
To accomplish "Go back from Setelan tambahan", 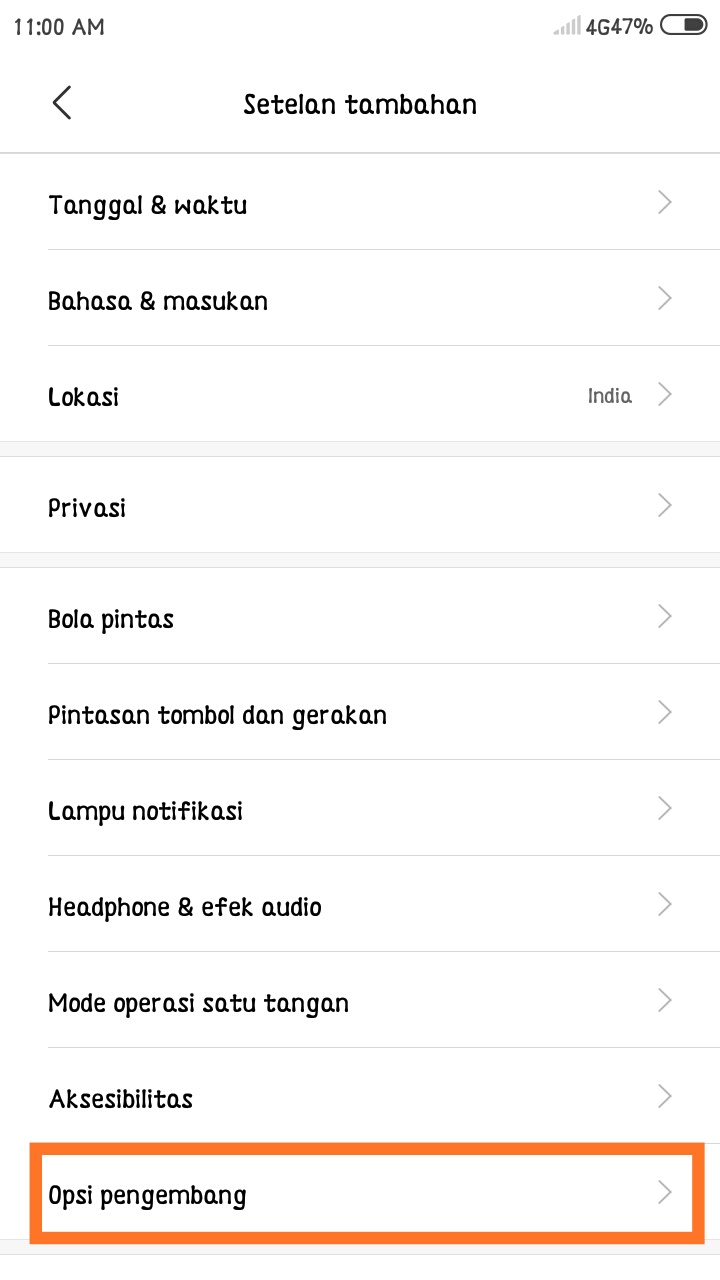I will click(x=62, y=103).
